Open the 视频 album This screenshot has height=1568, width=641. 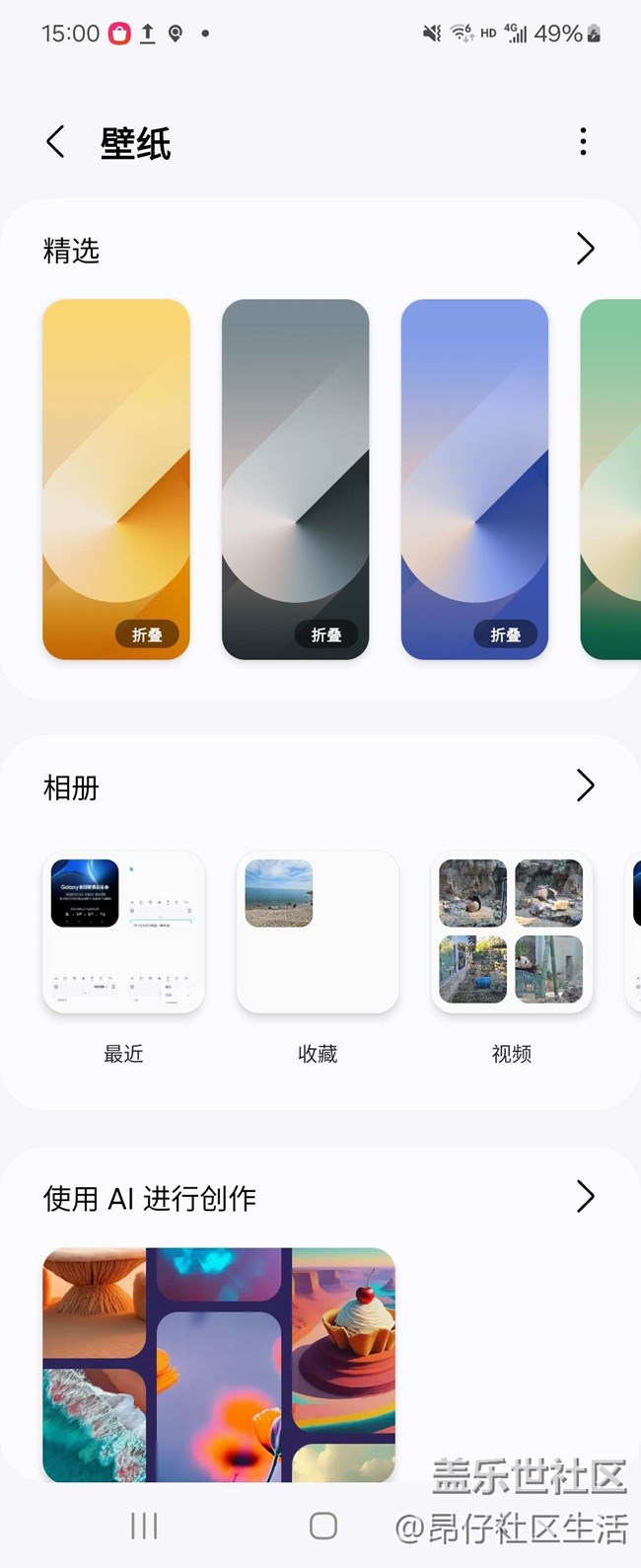[512, 933]
